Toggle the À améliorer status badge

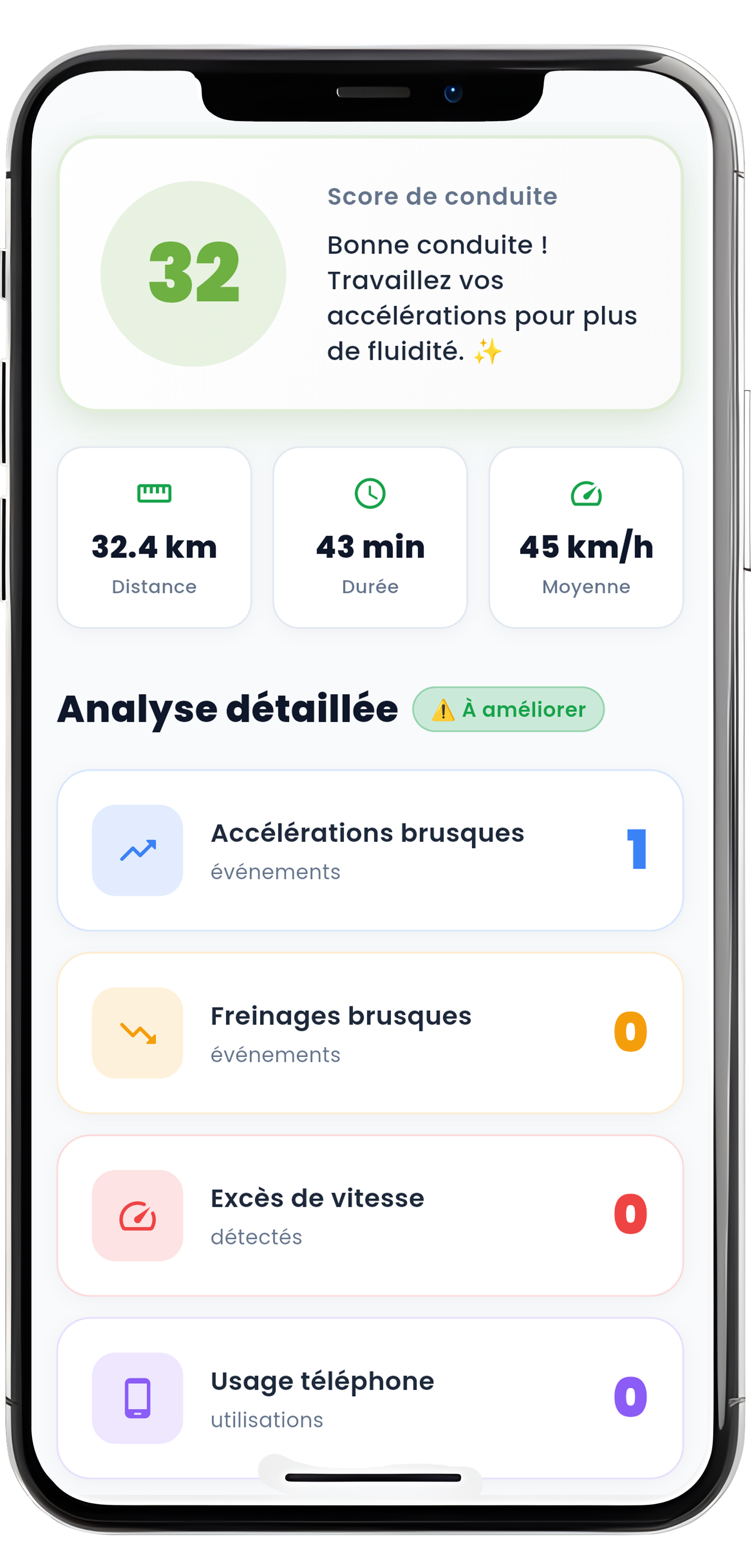click(x=509, y=709)
